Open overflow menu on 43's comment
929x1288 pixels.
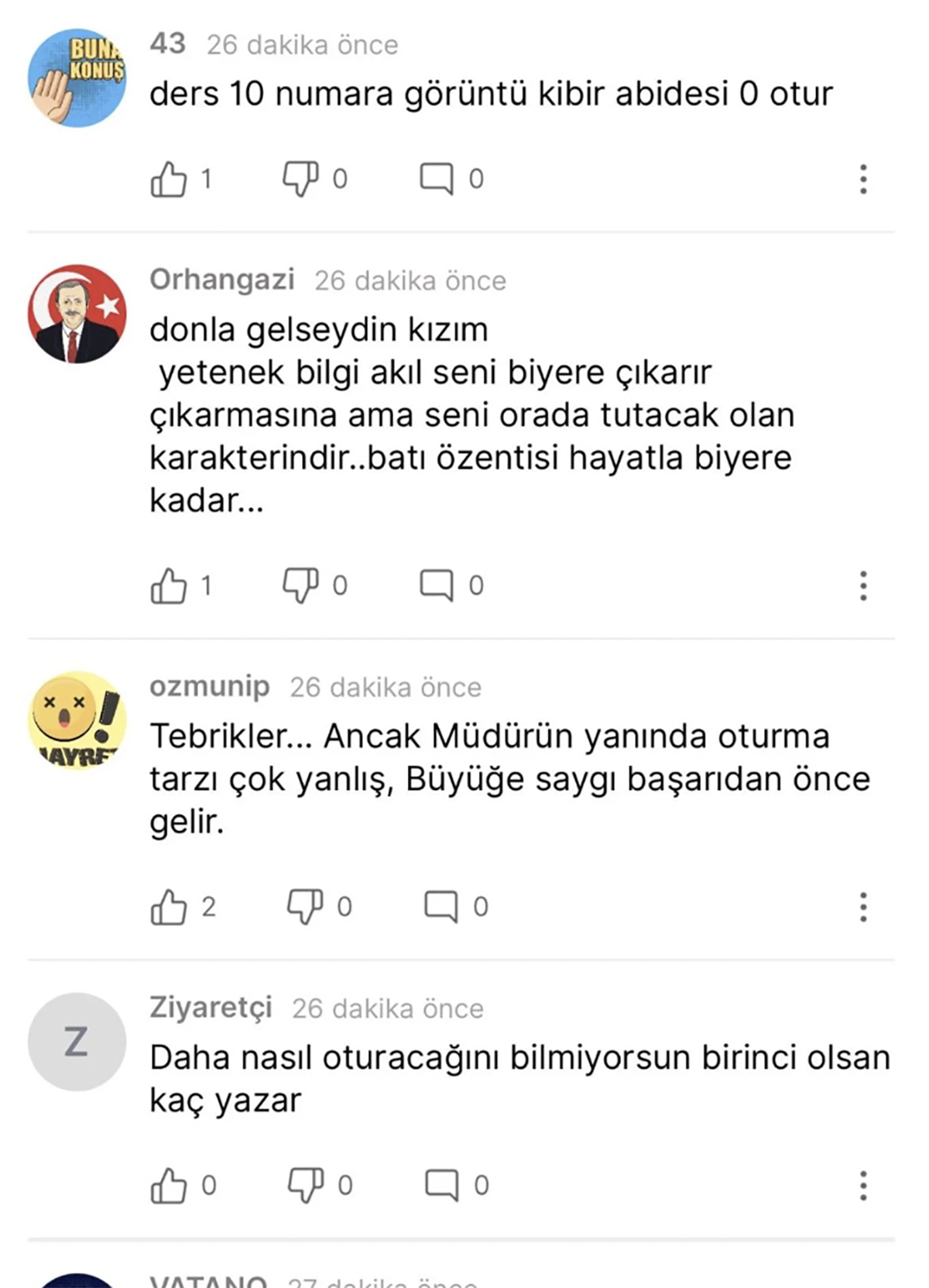pyautogui.click(x=863, y=179)
